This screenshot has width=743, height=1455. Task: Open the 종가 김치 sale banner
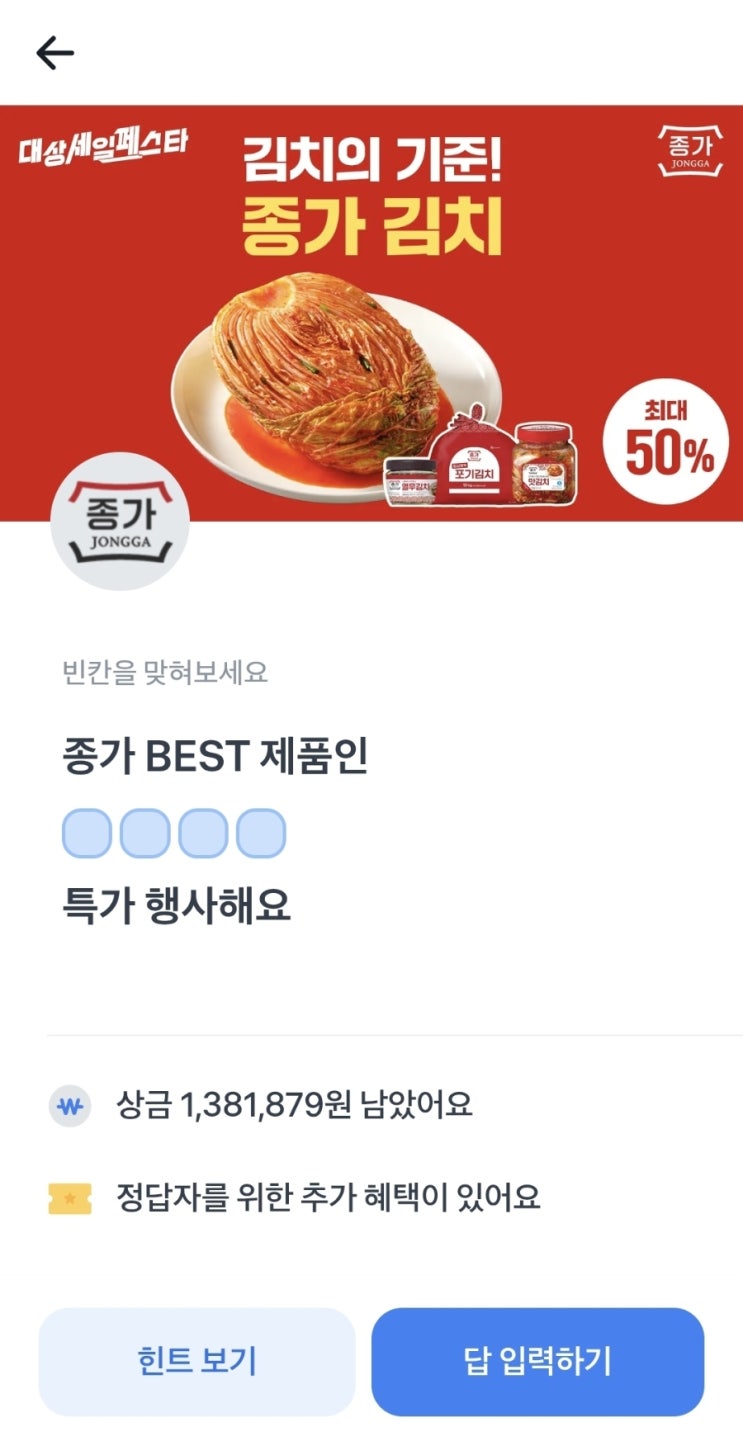371,312
